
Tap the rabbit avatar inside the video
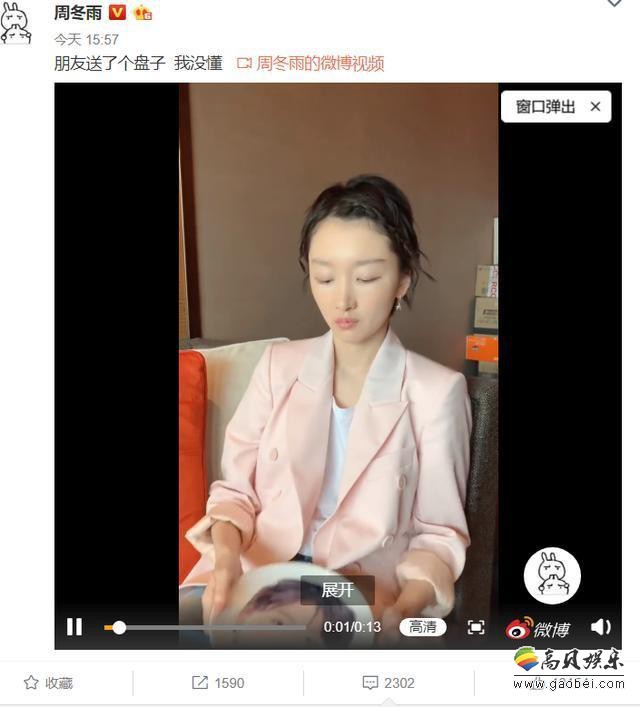[552, 576]
